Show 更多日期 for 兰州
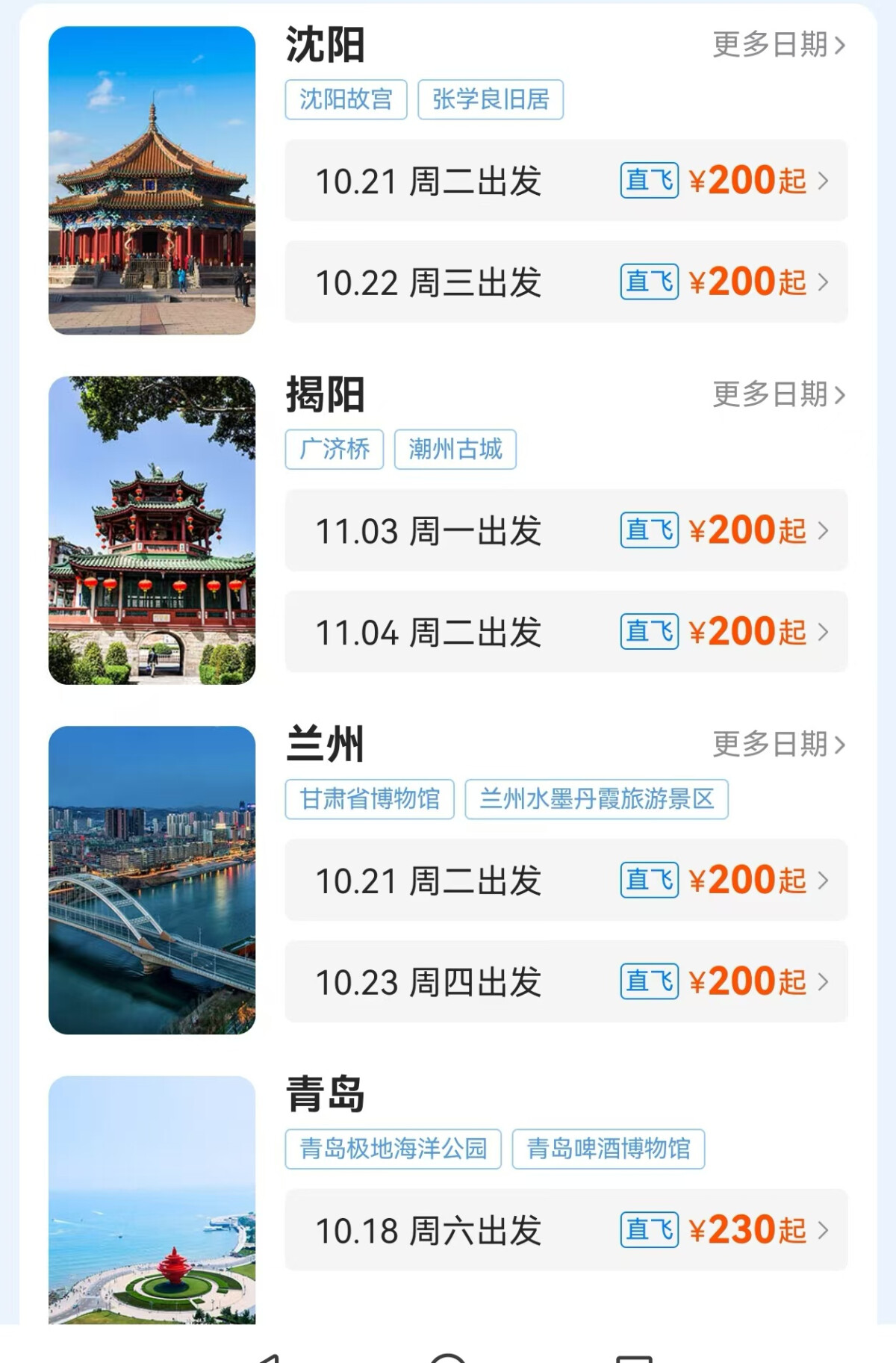This screenshot has width=896, height=1363. (779, 744)
